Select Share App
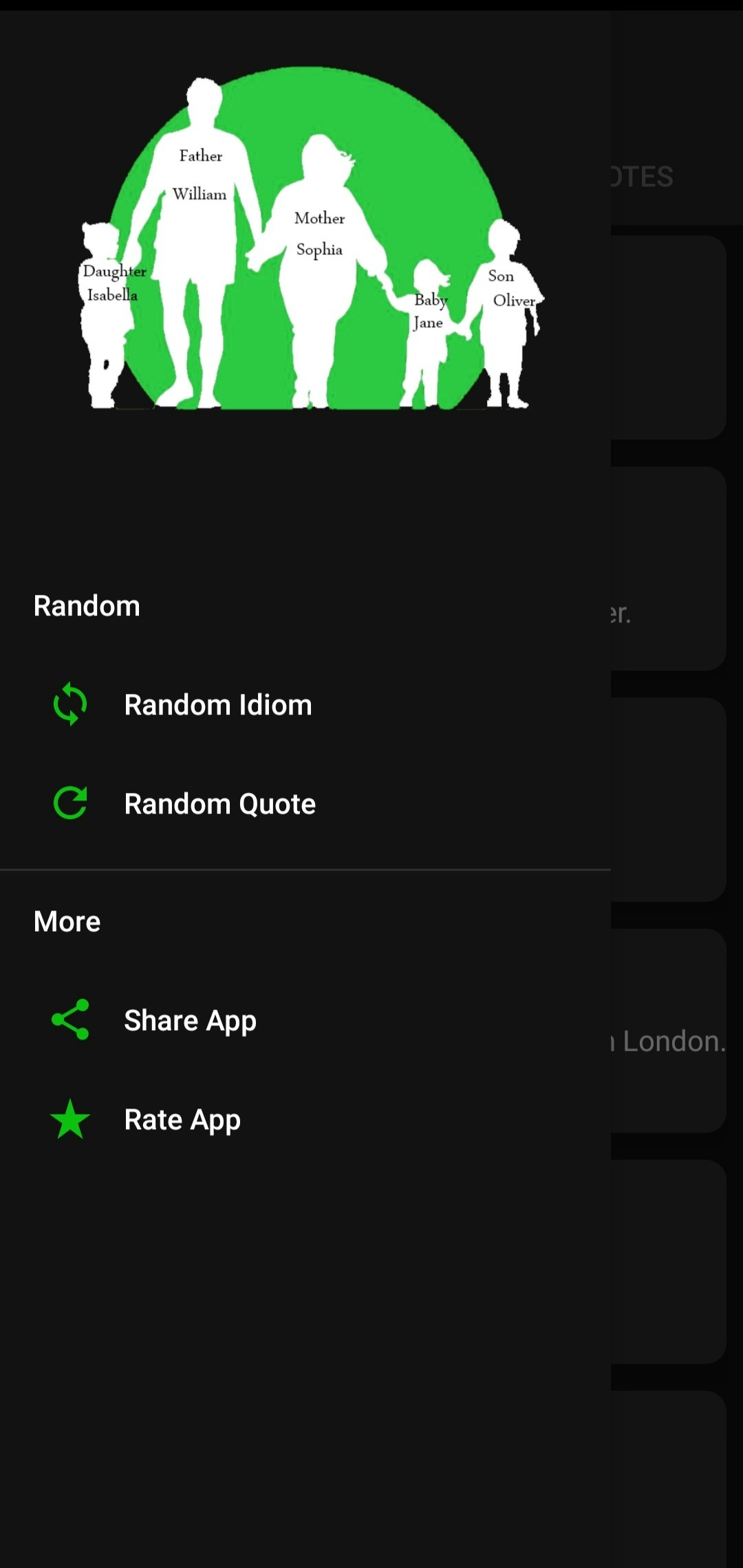Viewport: 743px width, 1568px height. click(x=190, y=1021)
